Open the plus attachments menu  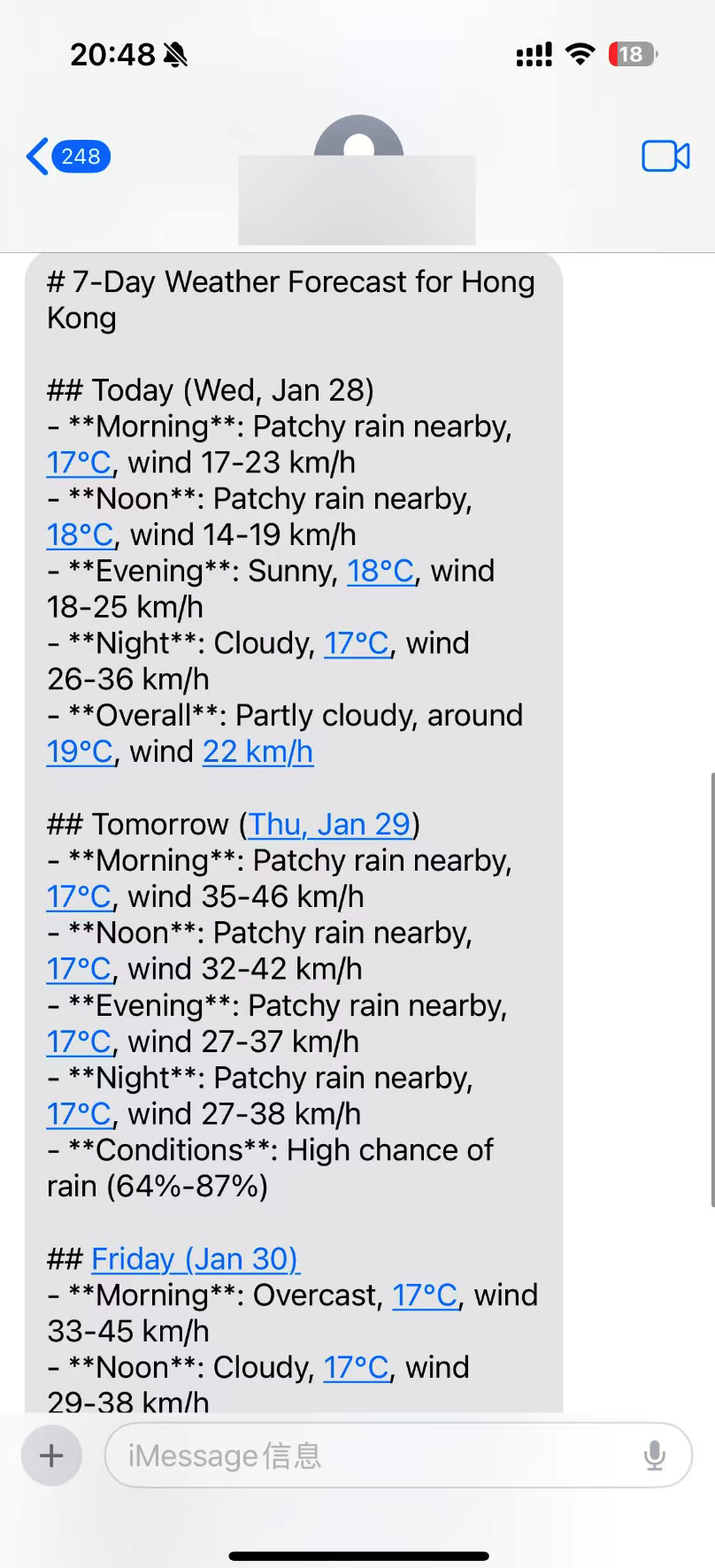click(x=51, y=1456)
